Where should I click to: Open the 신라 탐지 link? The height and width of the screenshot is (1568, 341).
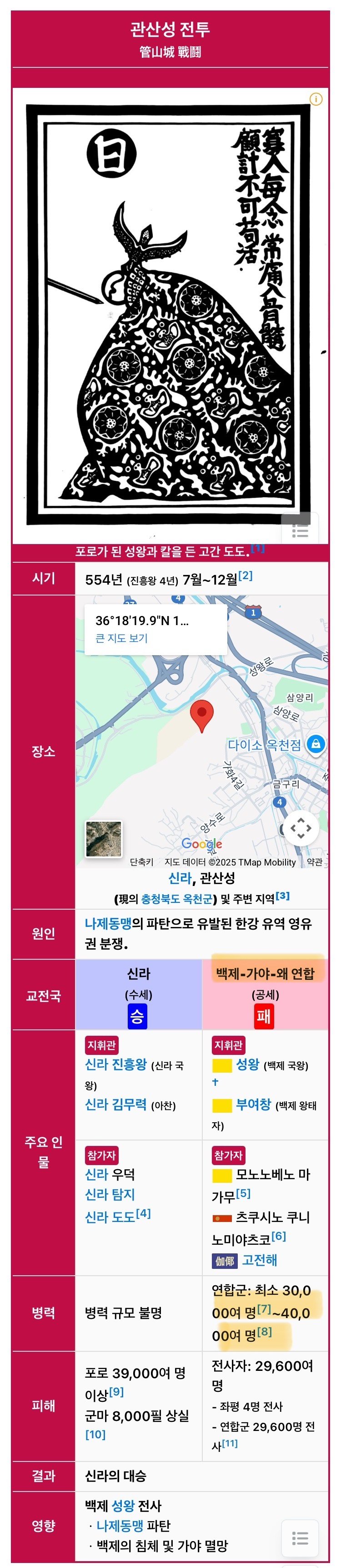[x=110, y=1194]
